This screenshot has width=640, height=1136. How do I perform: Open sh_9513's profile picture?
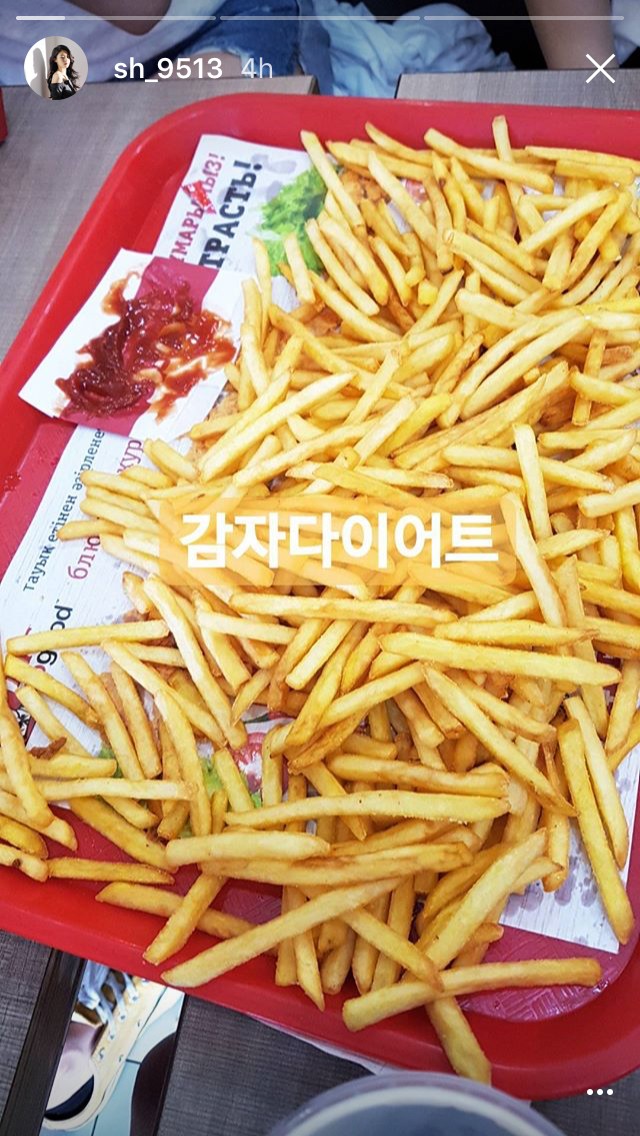56,67
